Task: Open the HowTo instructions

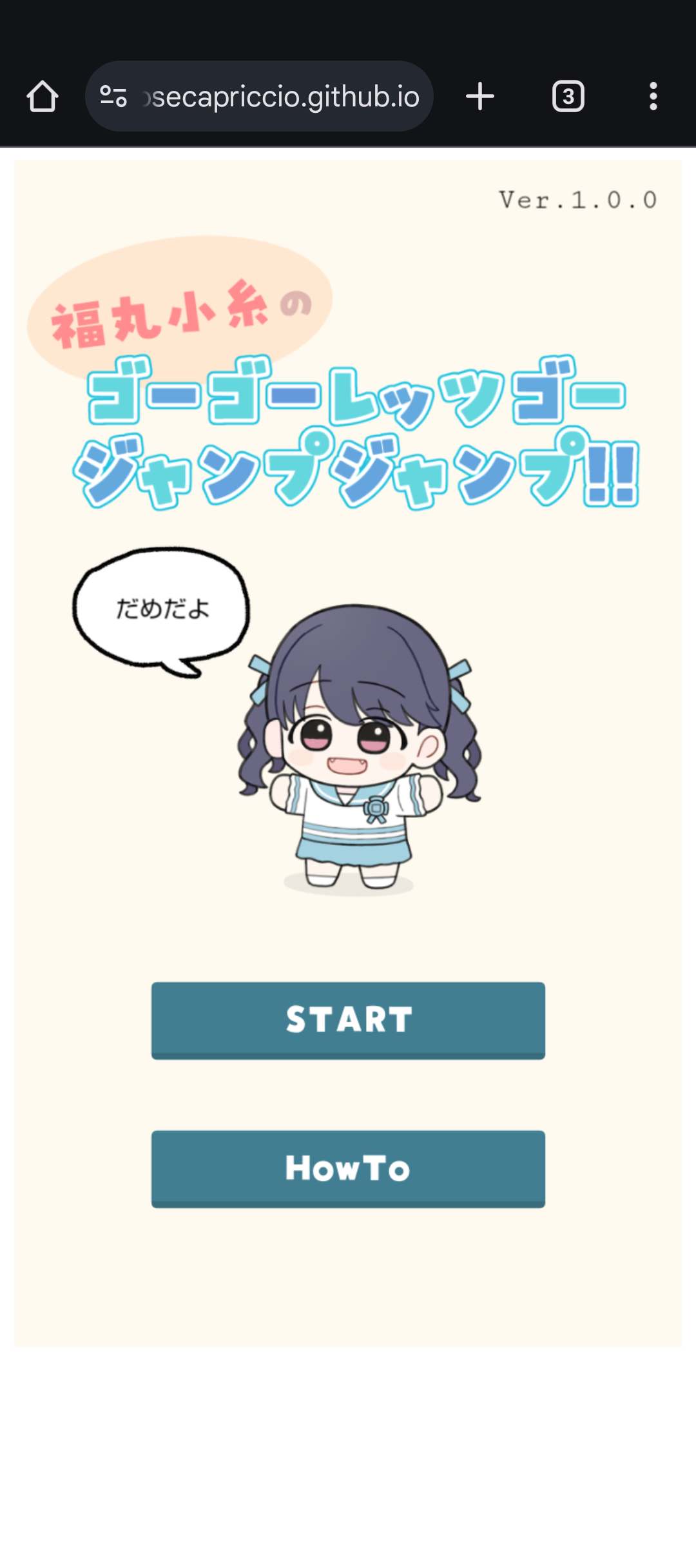Action: point(348,1168)
